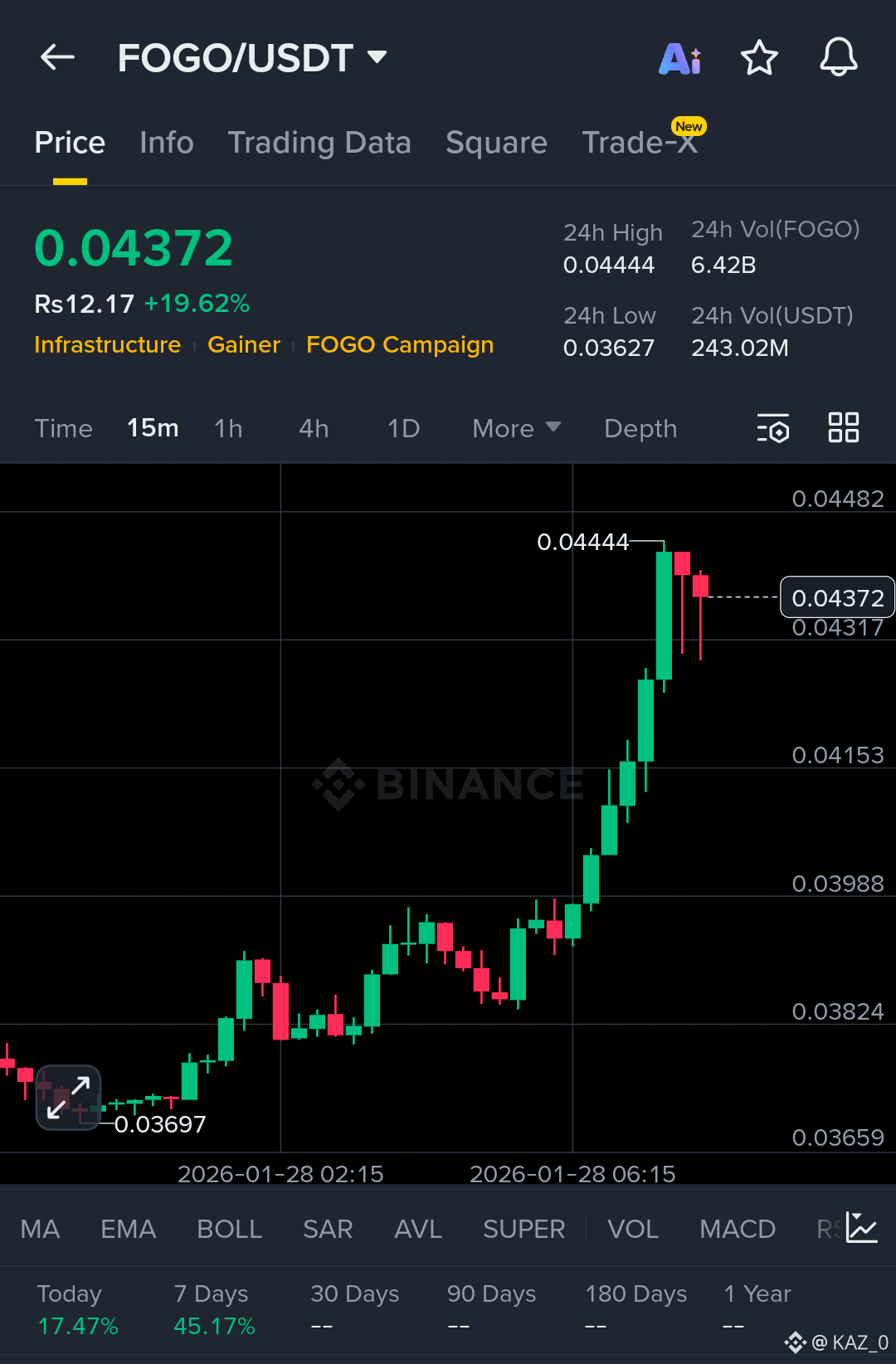Favorite FOGO/USDT with the star icon
Screen dimensions: 896x1364
click(759, 57)
